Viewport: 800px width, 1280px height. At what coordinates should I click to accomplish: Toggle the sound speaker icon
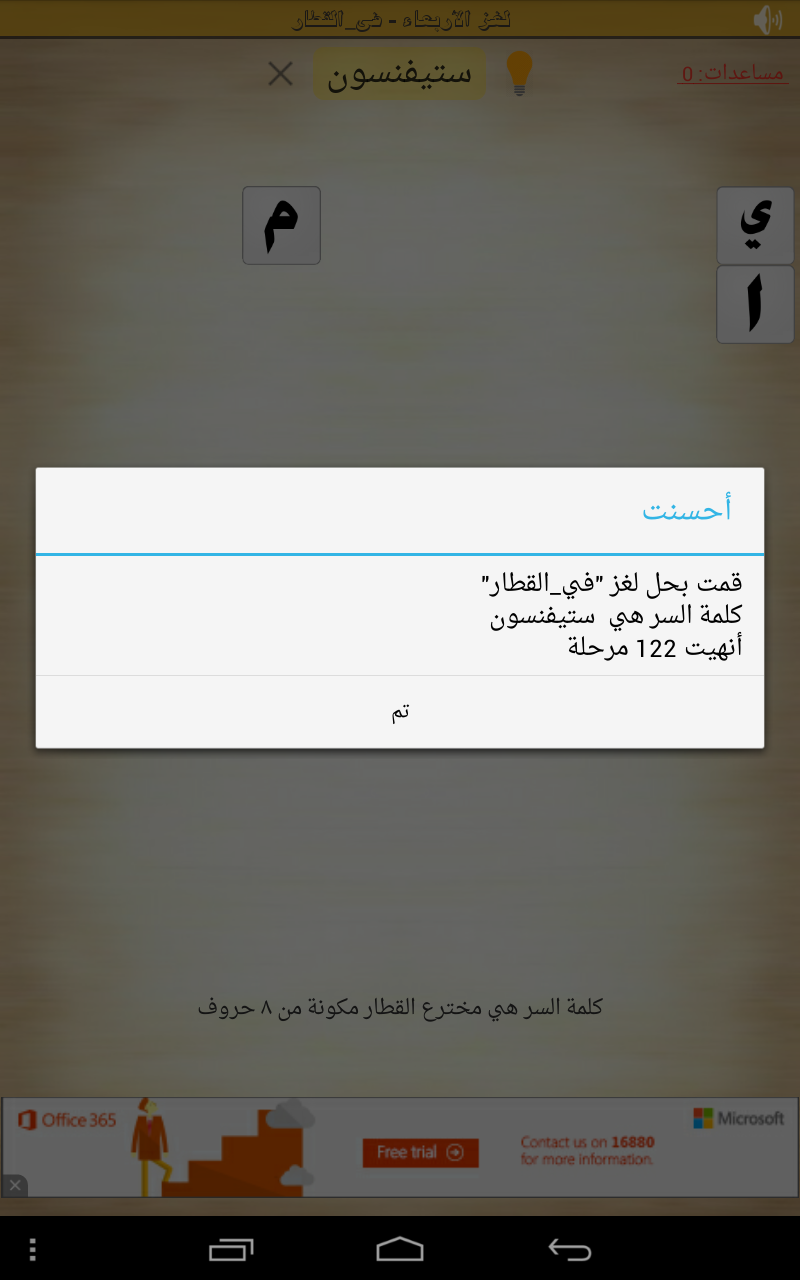click(x=767, y=19)
